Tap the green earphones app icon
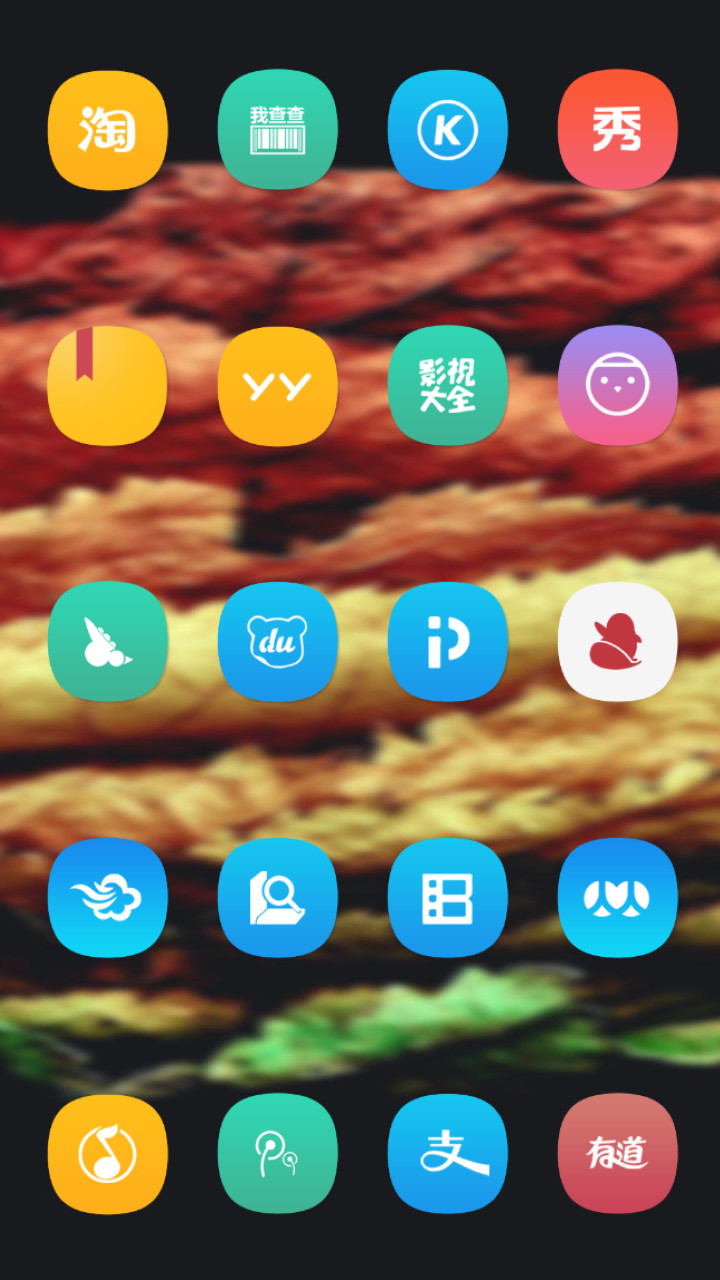720x1280 pixels. click(278, 1154)
